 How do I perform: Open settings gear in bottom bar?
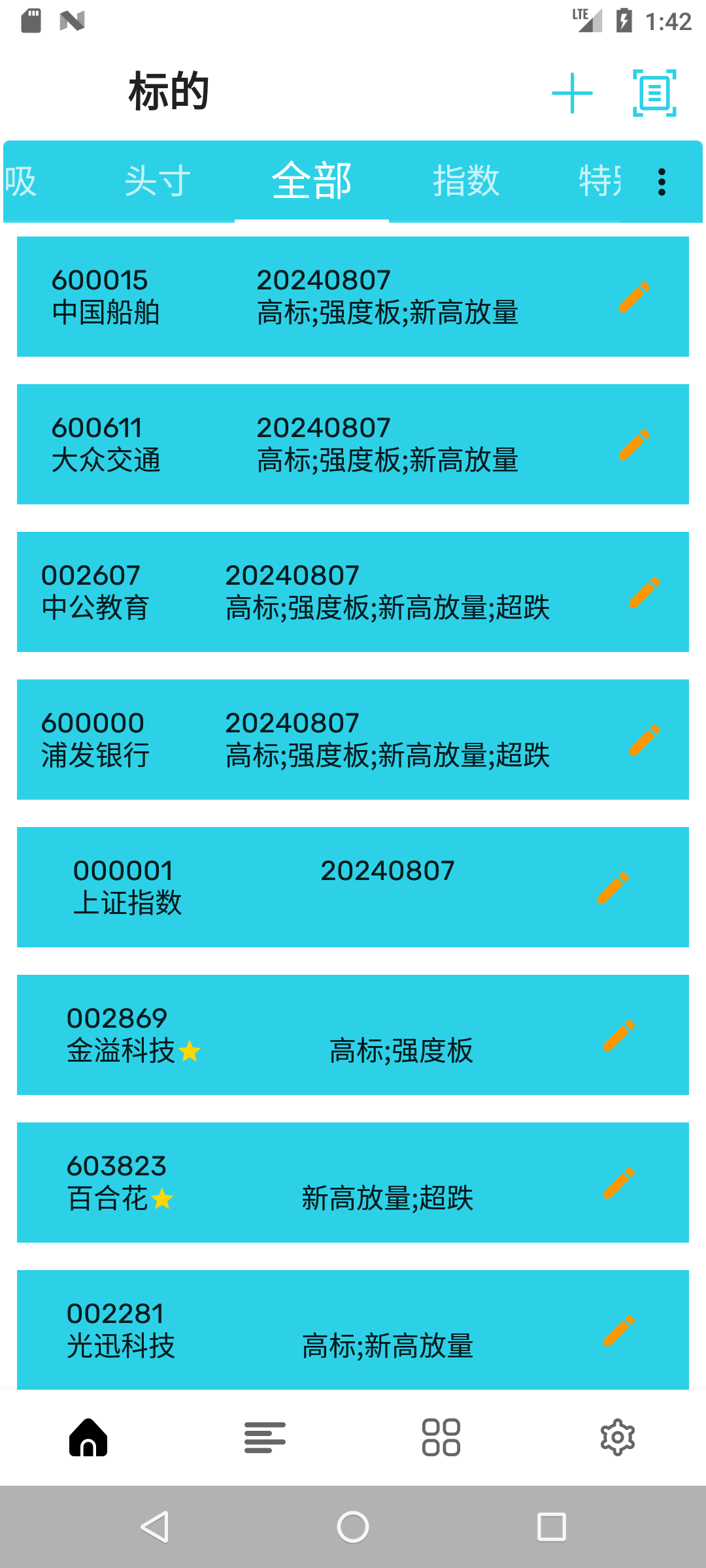pyautogui.click(x=618, y=1437)
